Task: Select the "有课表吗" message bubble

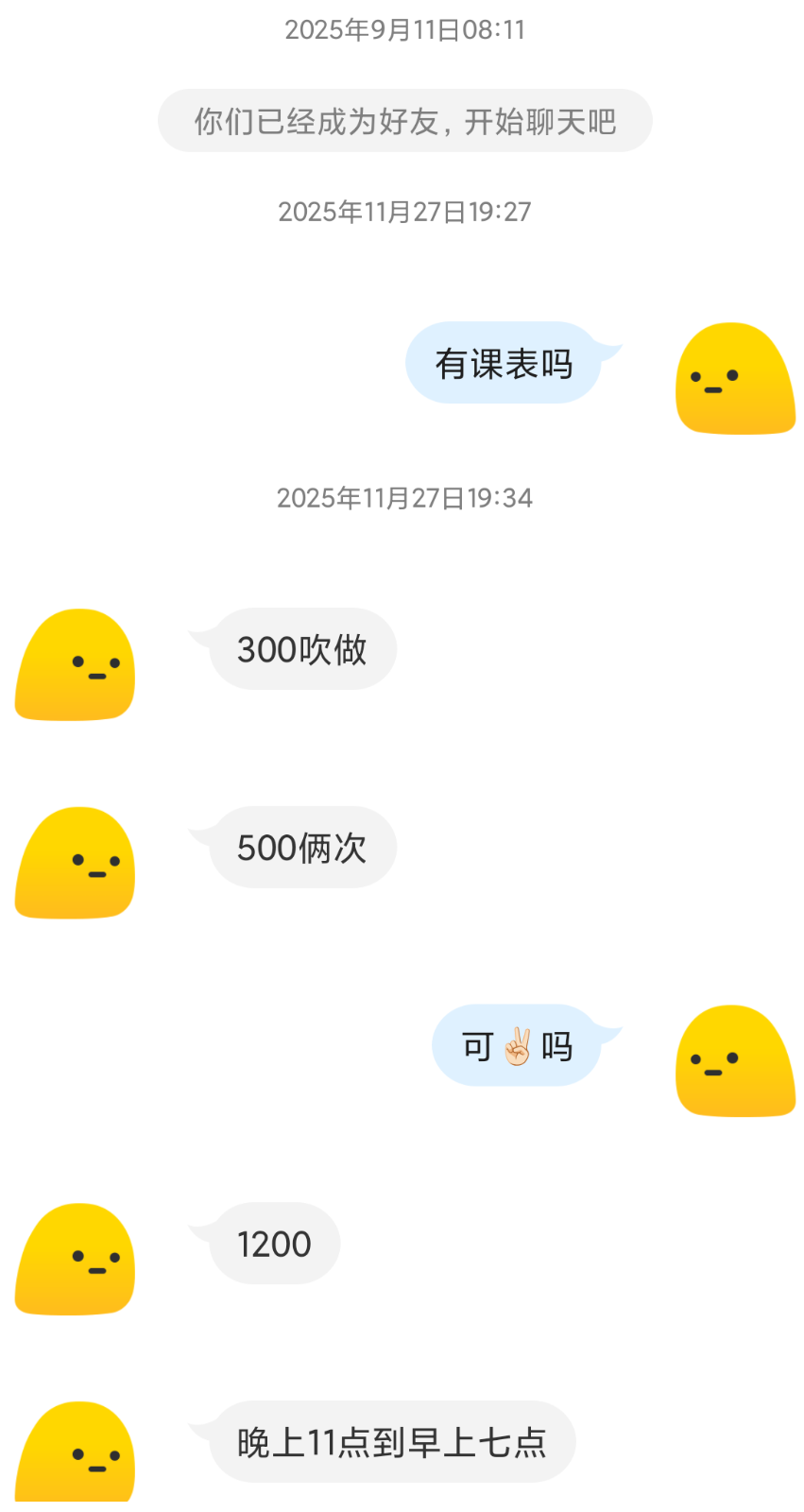Action: [x=507, y=362]
